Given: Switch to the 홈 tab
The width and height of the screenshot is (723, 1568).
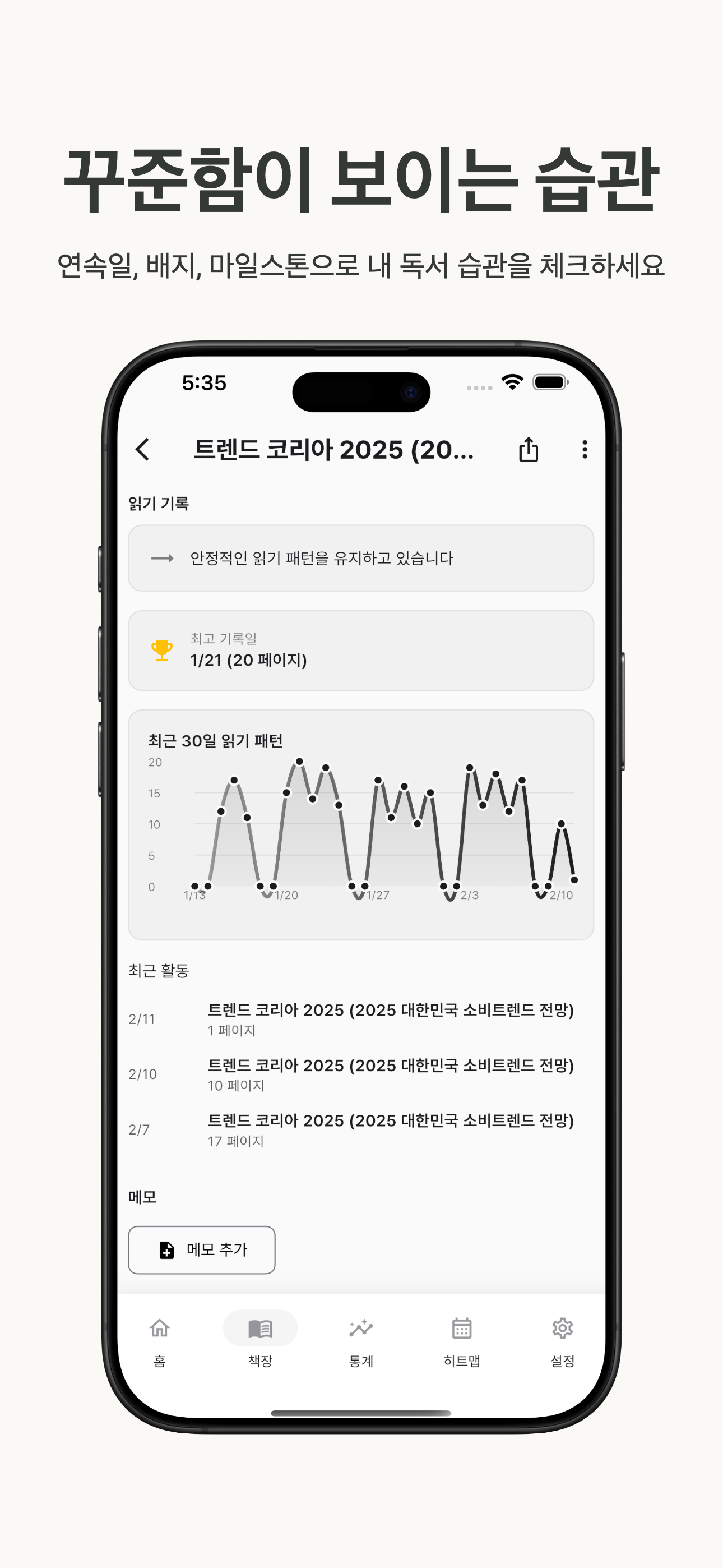Looking at the screenshot, I should [160, 1339].
